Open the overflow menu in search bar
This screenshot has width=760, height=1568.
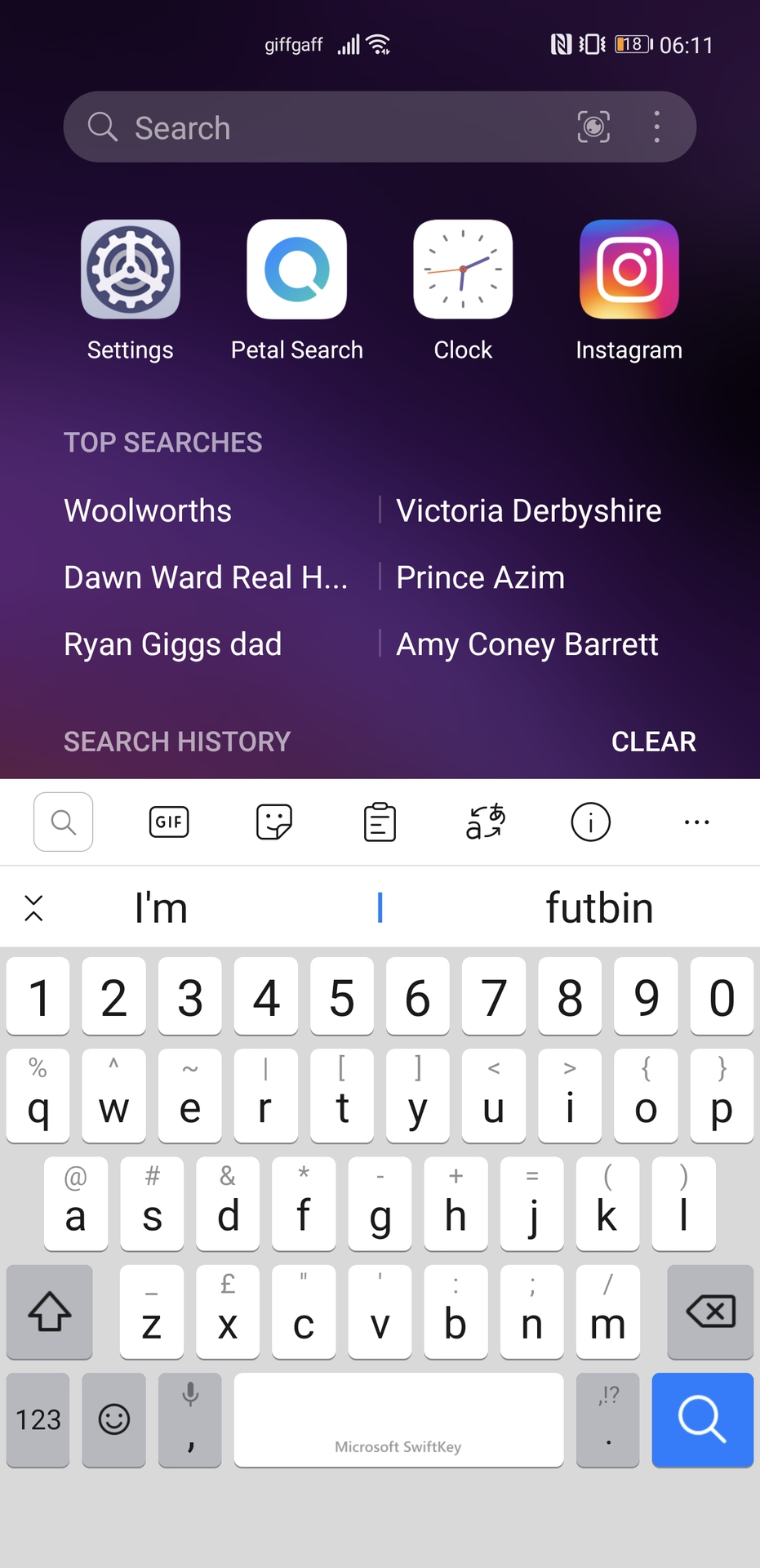[x=657, y=127]
